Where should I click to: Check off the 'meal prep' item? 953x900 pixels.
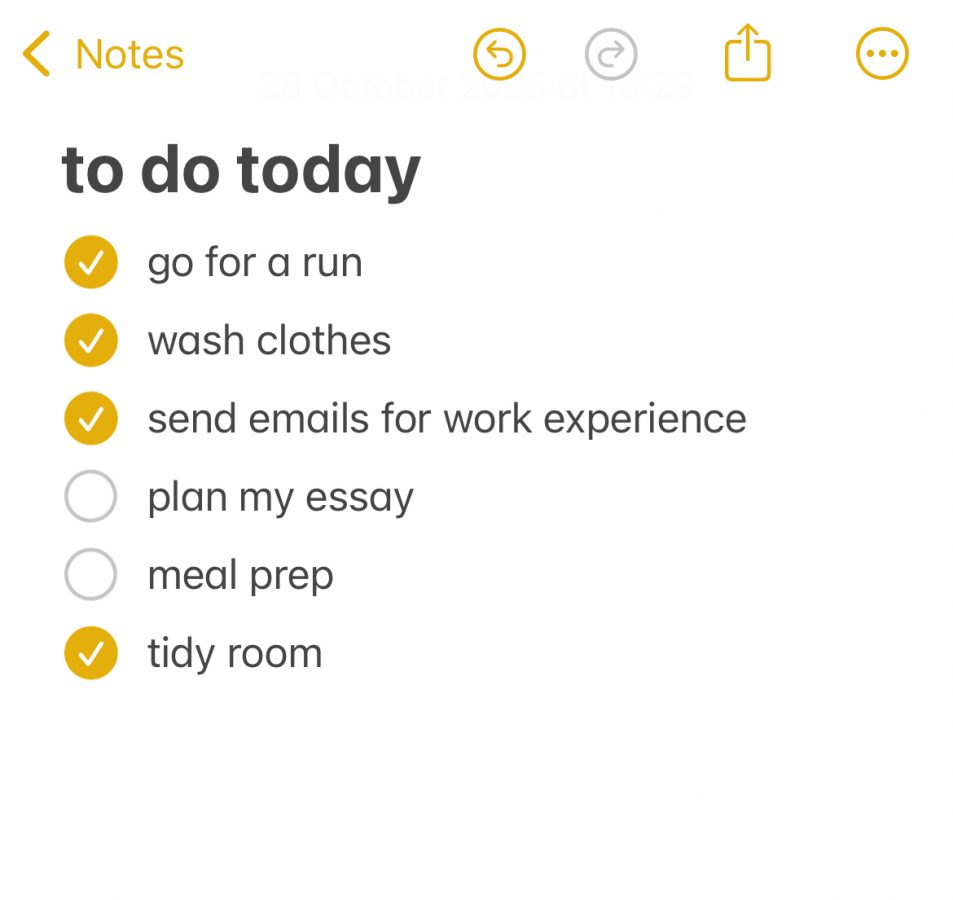[x=91, y=575]
